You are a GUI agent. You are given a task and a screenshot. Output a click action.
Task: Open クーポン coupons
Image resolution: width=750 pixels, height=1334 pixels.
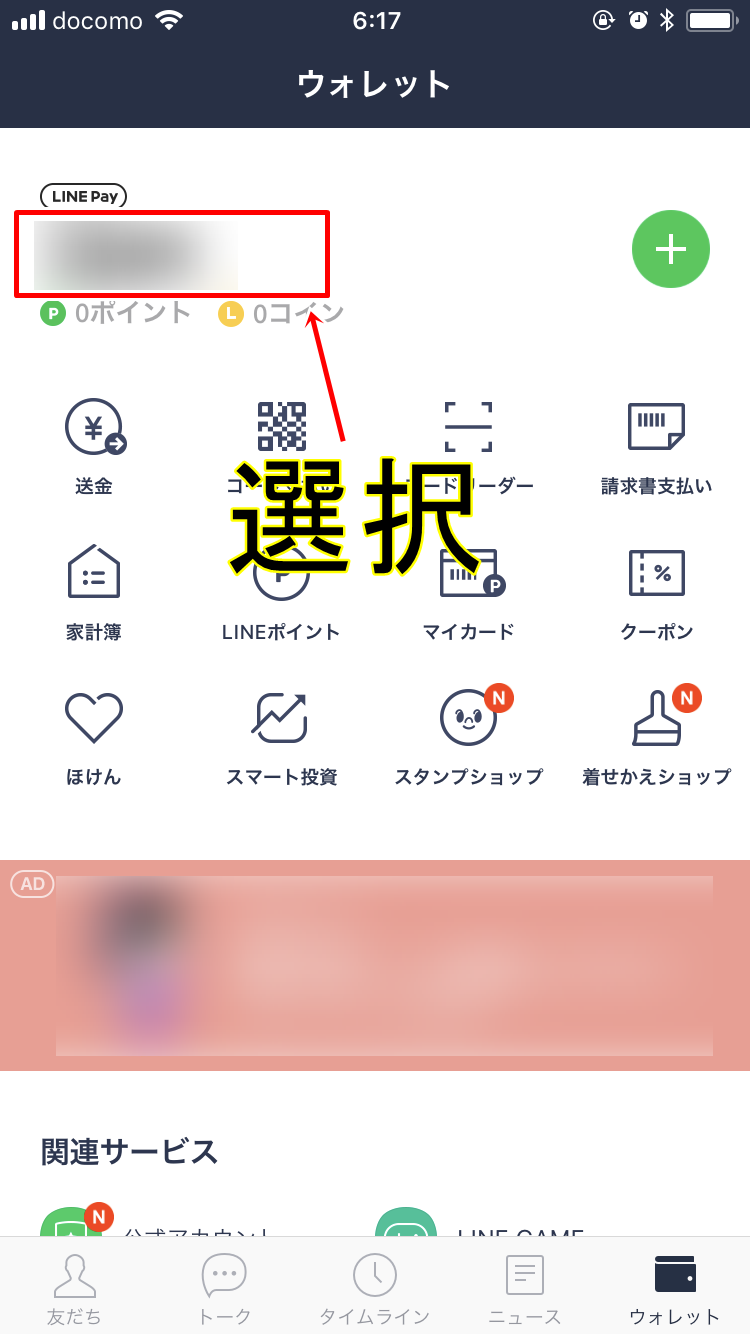(656, 592)
